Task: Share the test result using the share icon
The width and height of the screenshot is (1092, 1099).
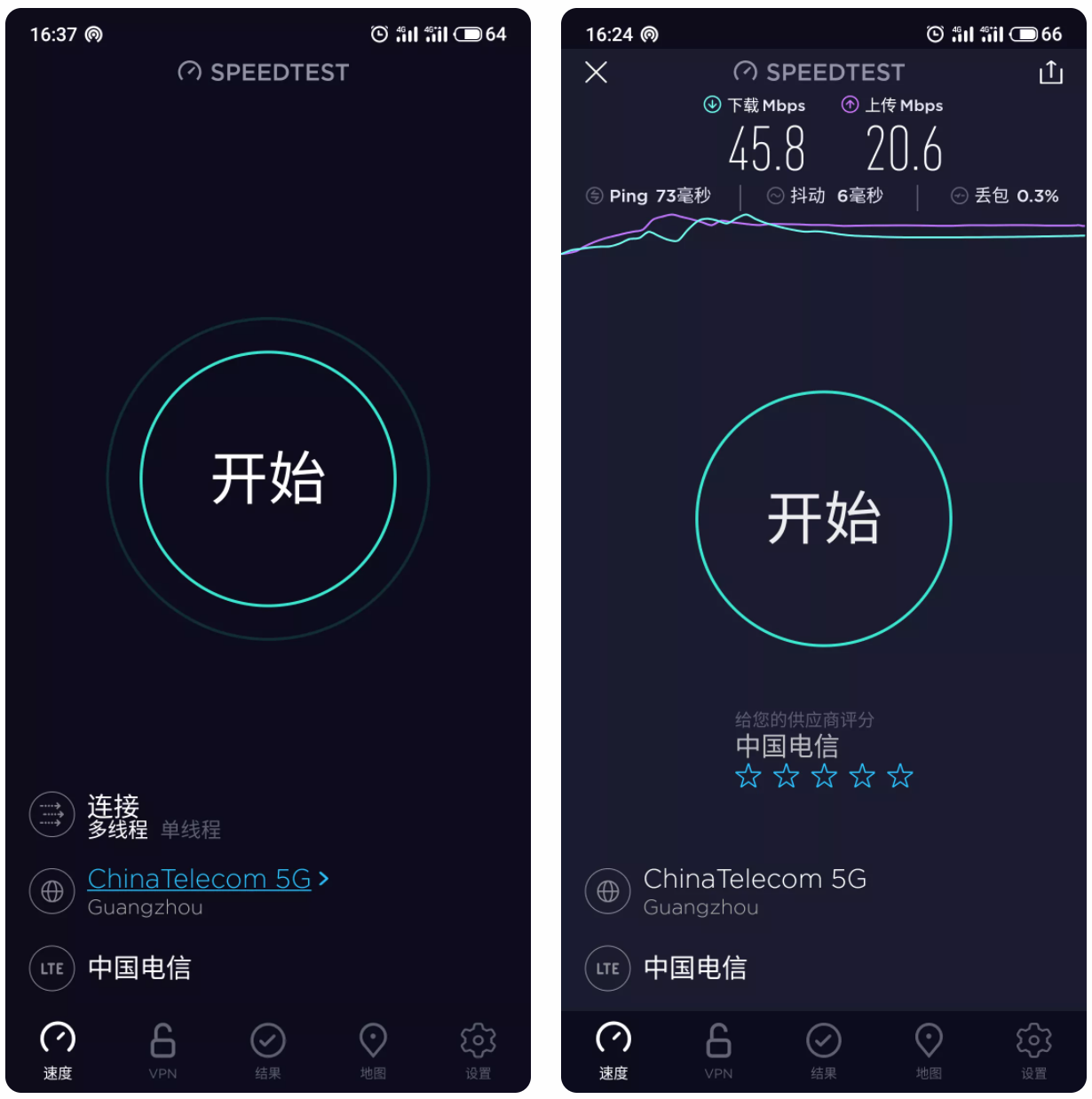Action: point(1051,72)
